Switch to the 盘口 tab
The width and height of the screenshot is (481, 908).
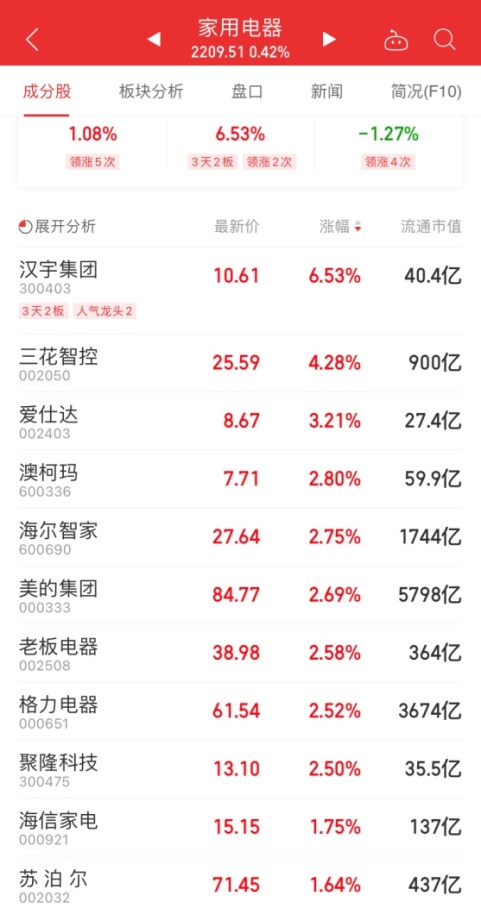(247, 91)
